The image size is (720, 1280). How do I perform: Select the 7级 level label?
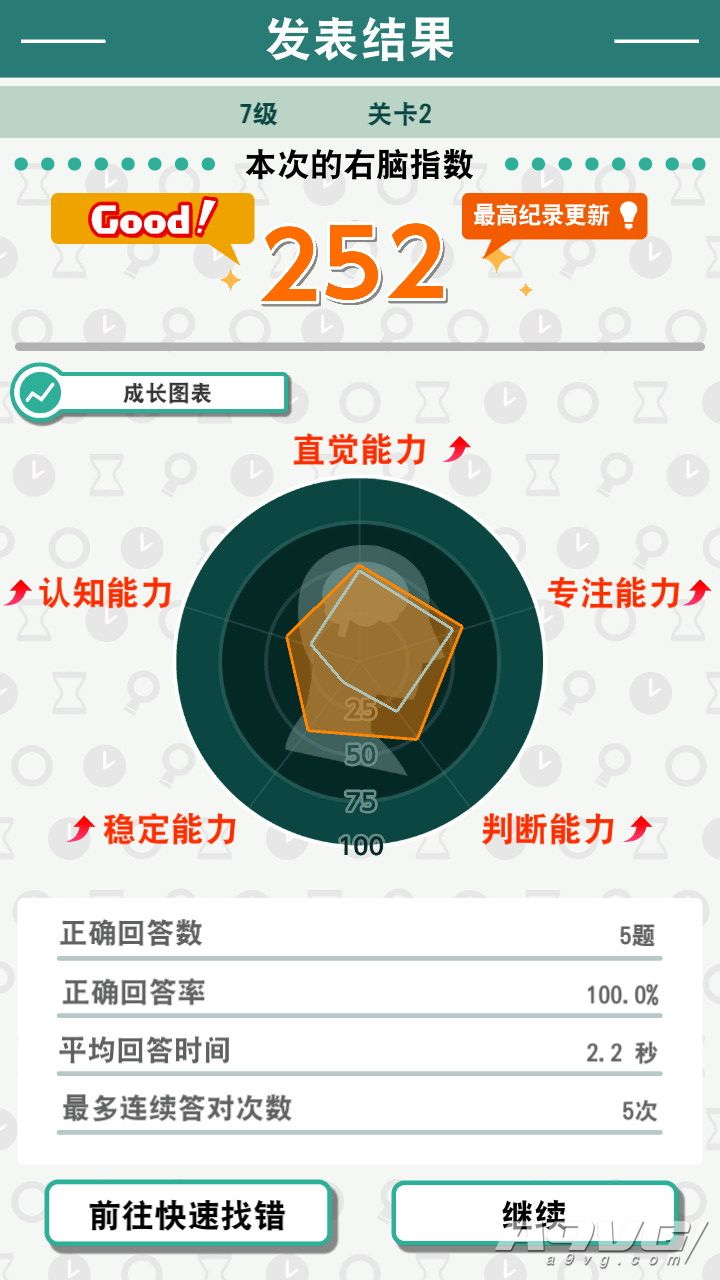click(x=257, y=115)
